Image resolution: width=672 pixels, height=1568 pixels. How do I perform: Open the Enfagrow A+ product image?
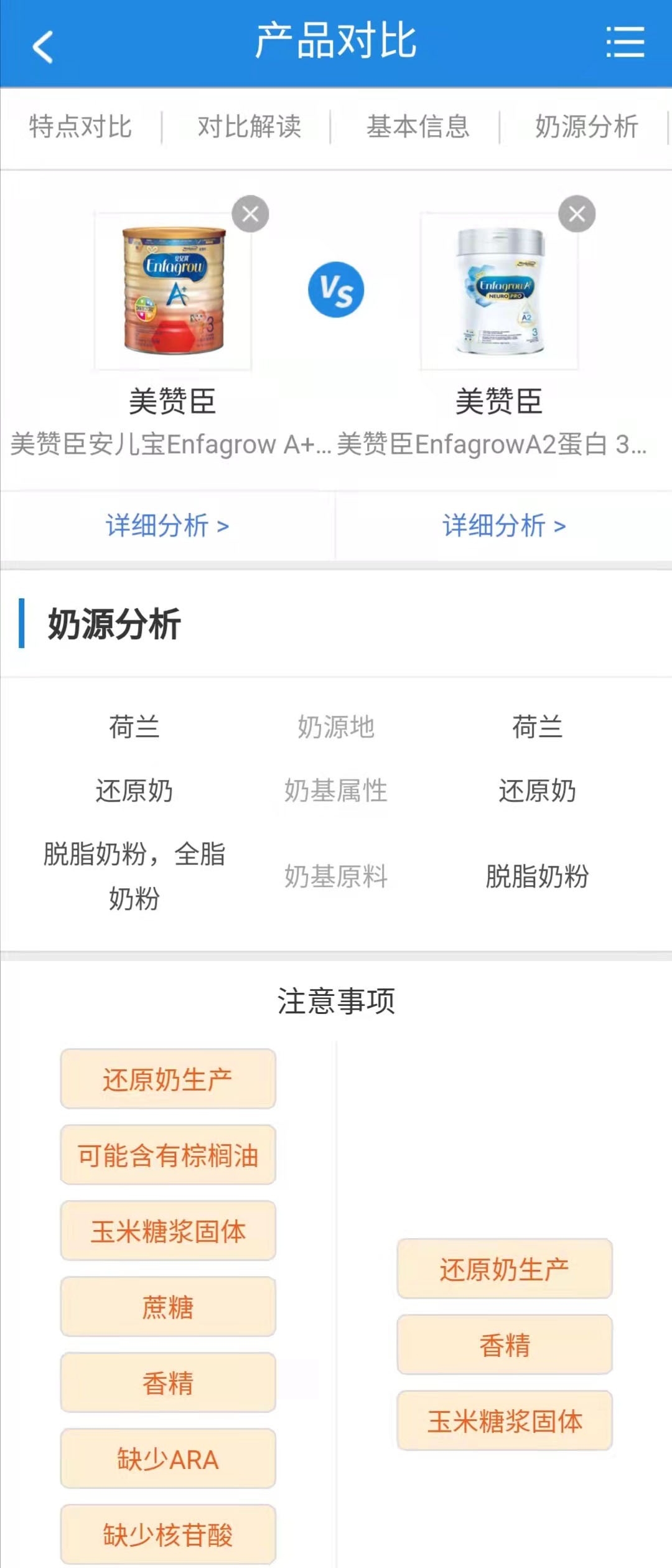pyautogui.click(x=173, y=291)
